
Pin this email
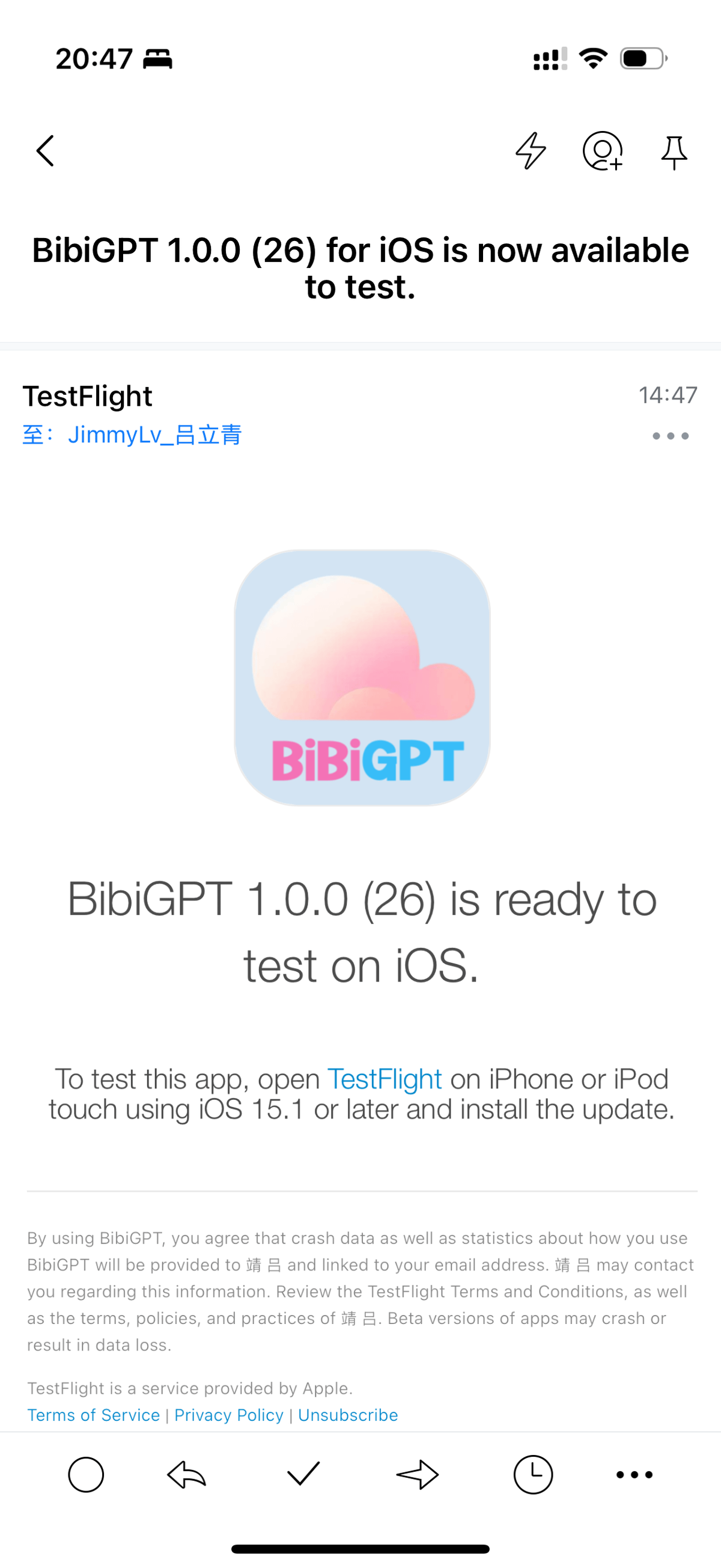(674, 151)
